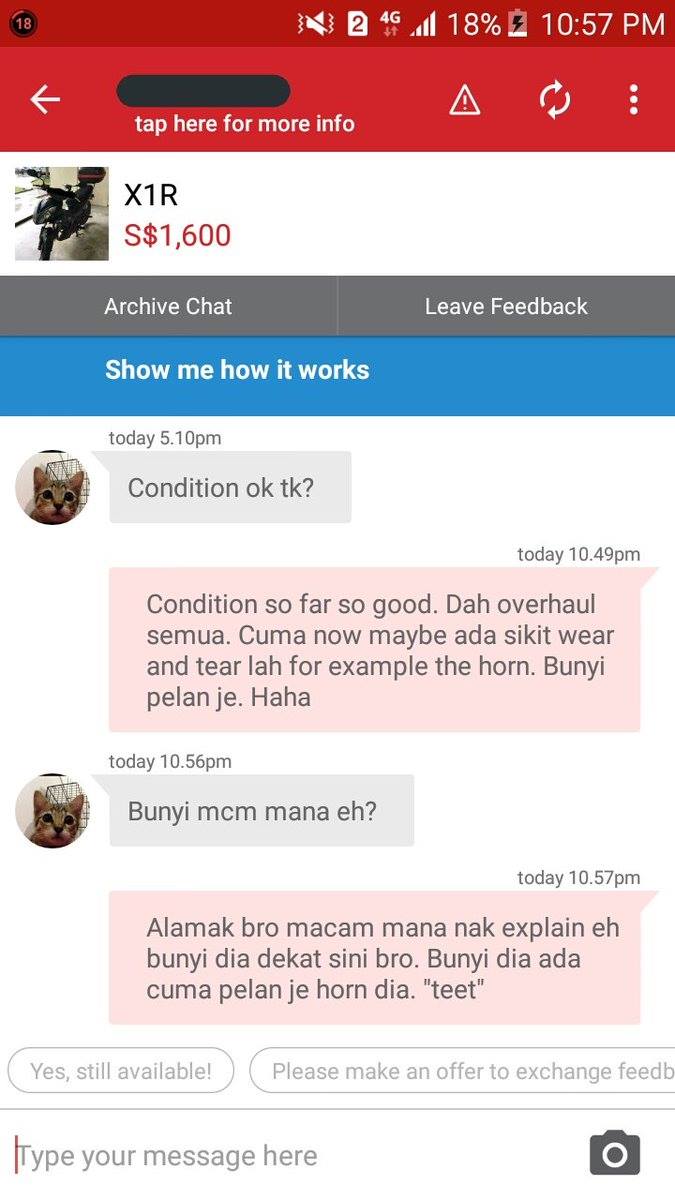This screenshot has width=675, height=1200.
Task: Refresh the chat conversation
Action: 555,100
